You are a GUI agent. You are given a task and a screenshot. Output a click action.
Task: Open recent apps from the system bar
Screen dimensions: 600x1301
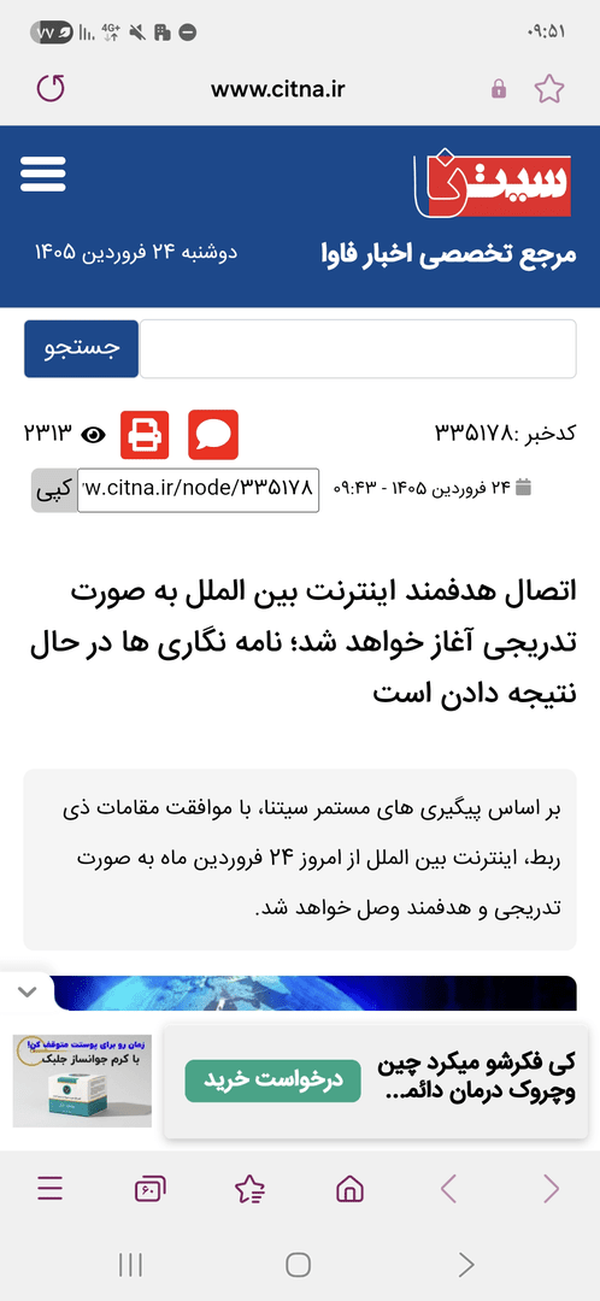click(x=130, y=1265)
